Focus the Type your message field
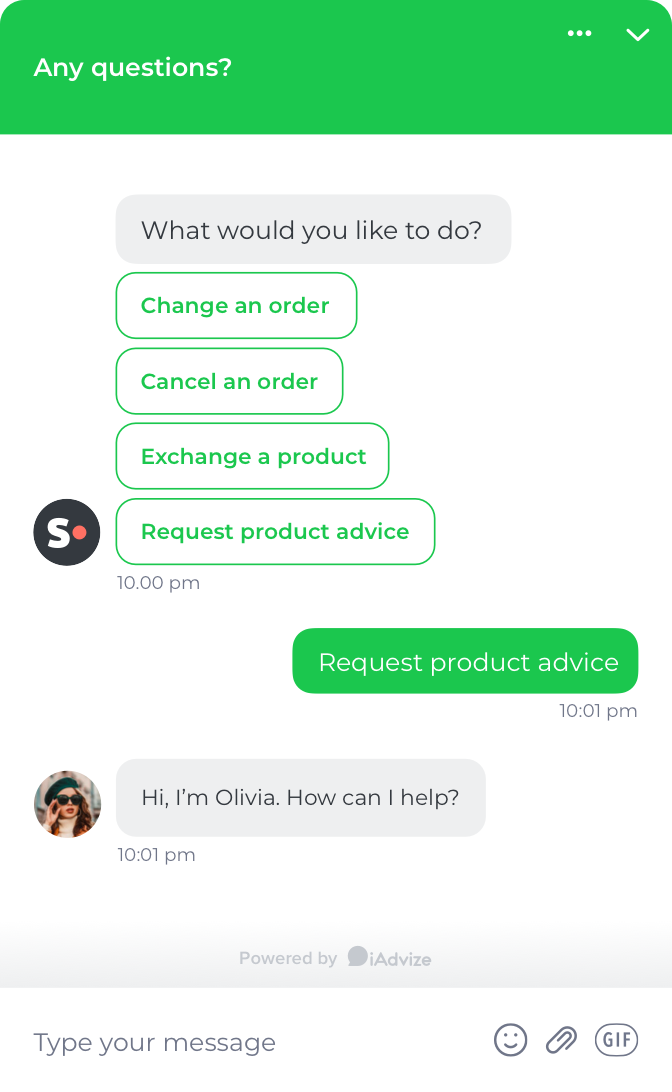The height and width of the screenshot is (1092, 672). point(251,1043)
